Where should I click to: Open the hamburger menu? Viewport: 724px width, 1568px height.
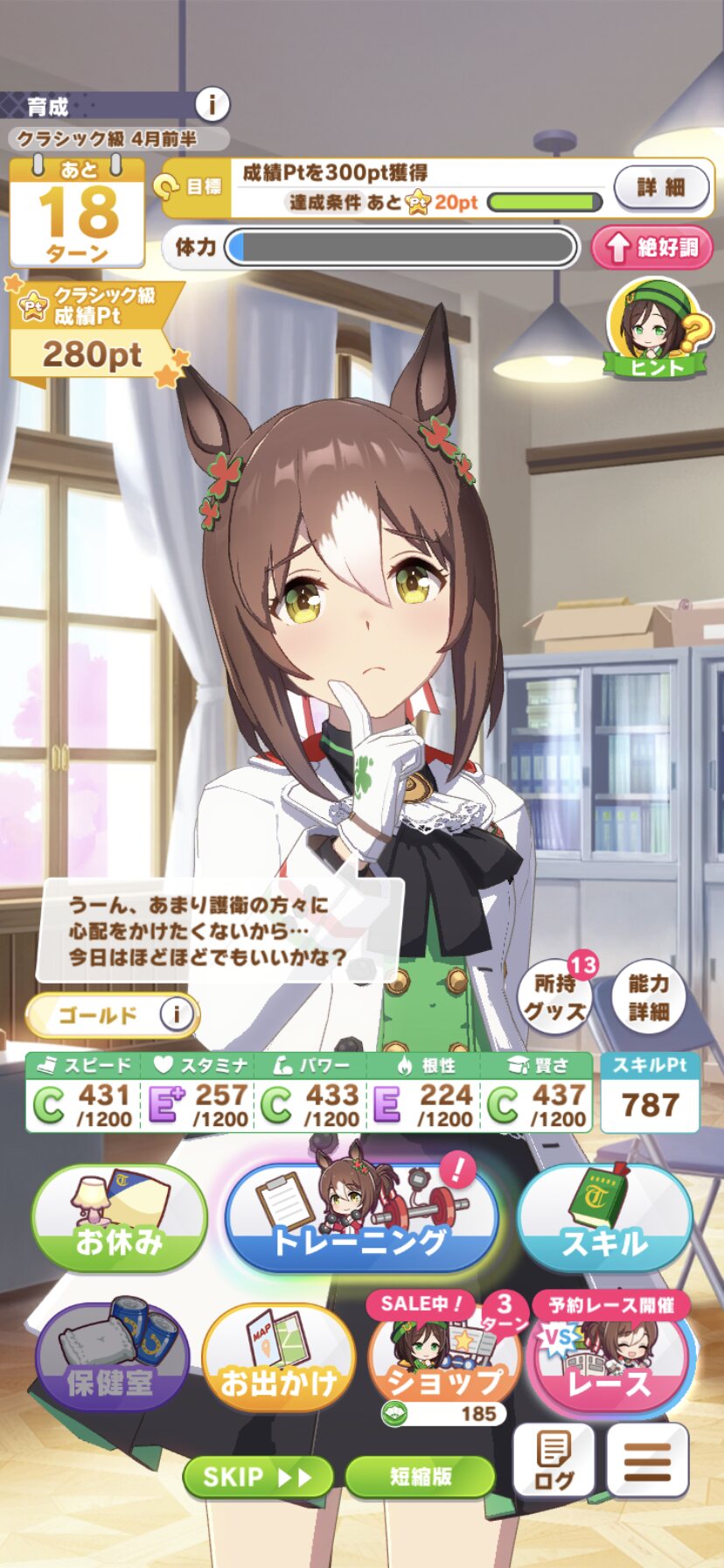[x=647, y=1459]
